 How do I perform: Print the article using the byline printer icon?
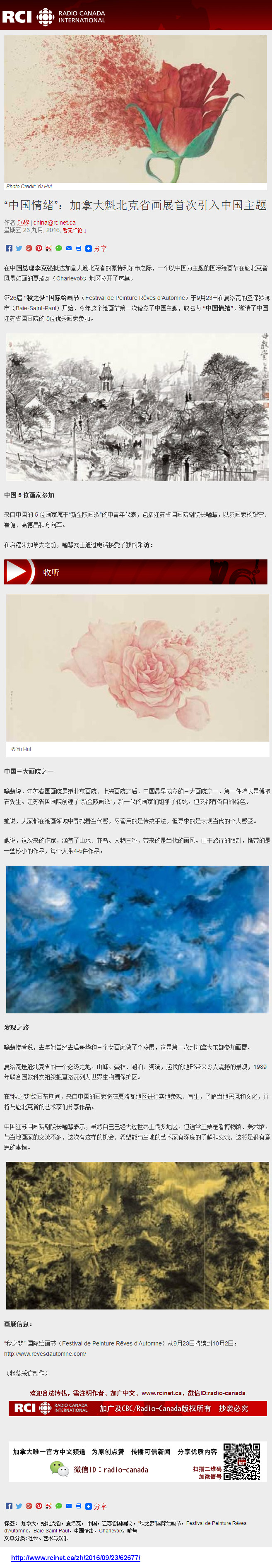[x=79, y=248]
